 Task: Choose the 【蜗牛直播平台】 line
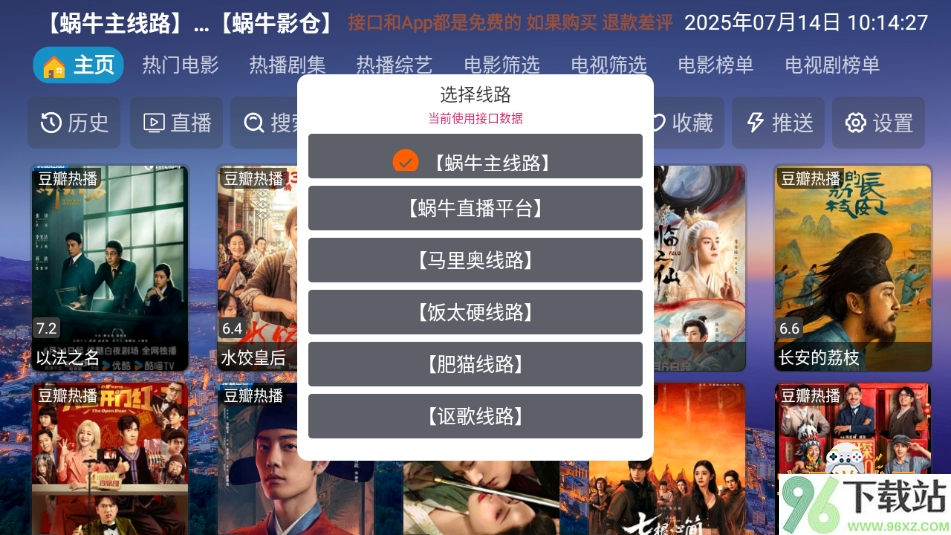[475, 208]
